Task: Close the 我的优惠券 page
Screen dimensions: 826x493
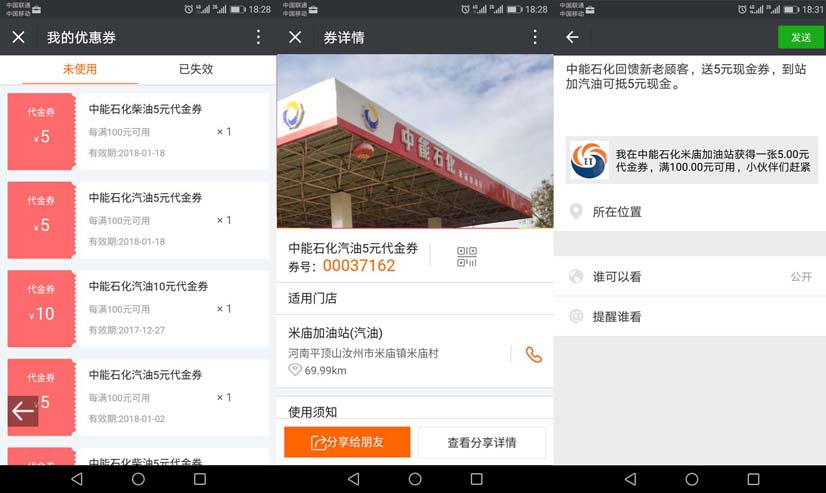Action: (18, 38)
